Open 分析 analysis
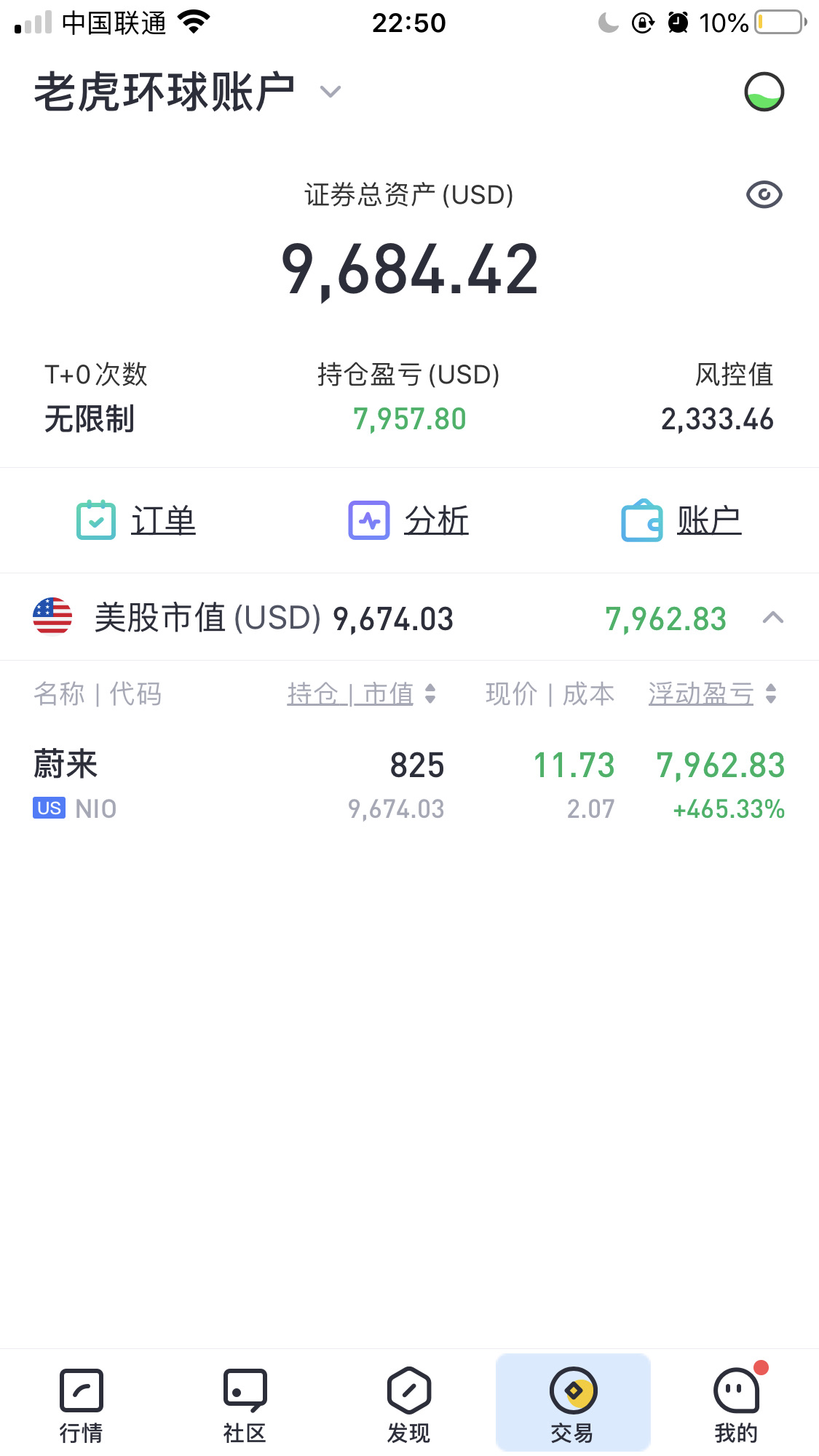The image size is (819, 1456). 408,520
